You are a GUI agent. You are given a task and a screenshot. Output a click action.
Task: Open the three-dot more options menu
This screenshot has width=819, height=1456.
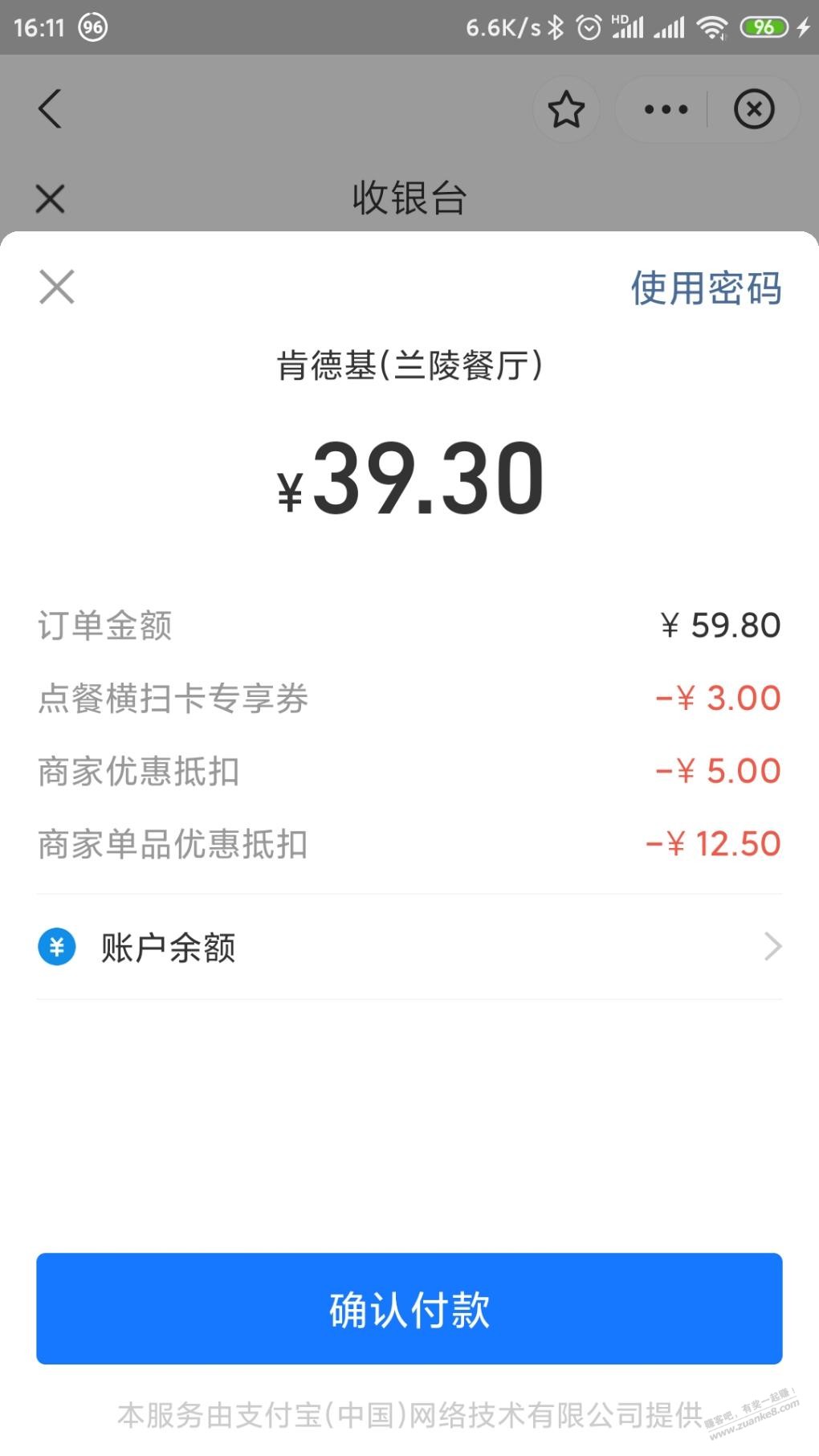point(666,109)
